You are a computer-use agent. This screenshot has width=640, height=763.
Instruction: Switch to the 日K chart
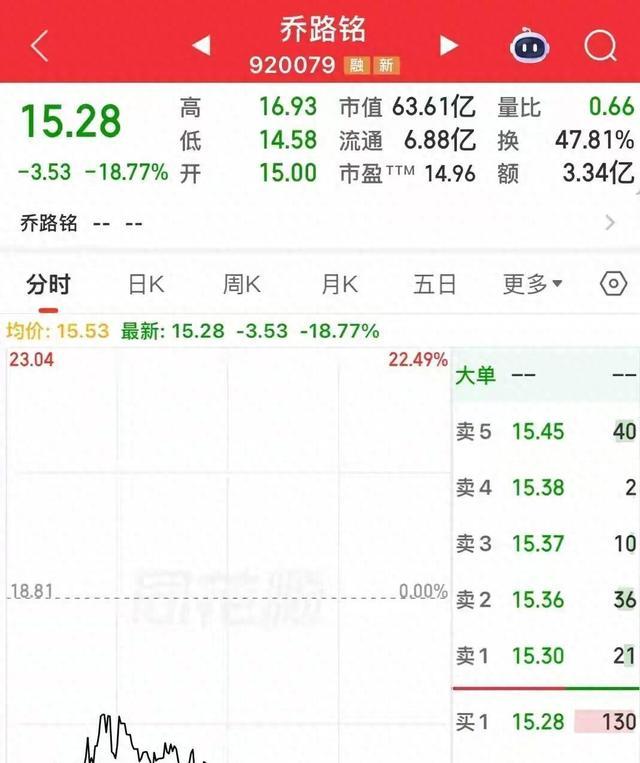(x=146, y=284)
